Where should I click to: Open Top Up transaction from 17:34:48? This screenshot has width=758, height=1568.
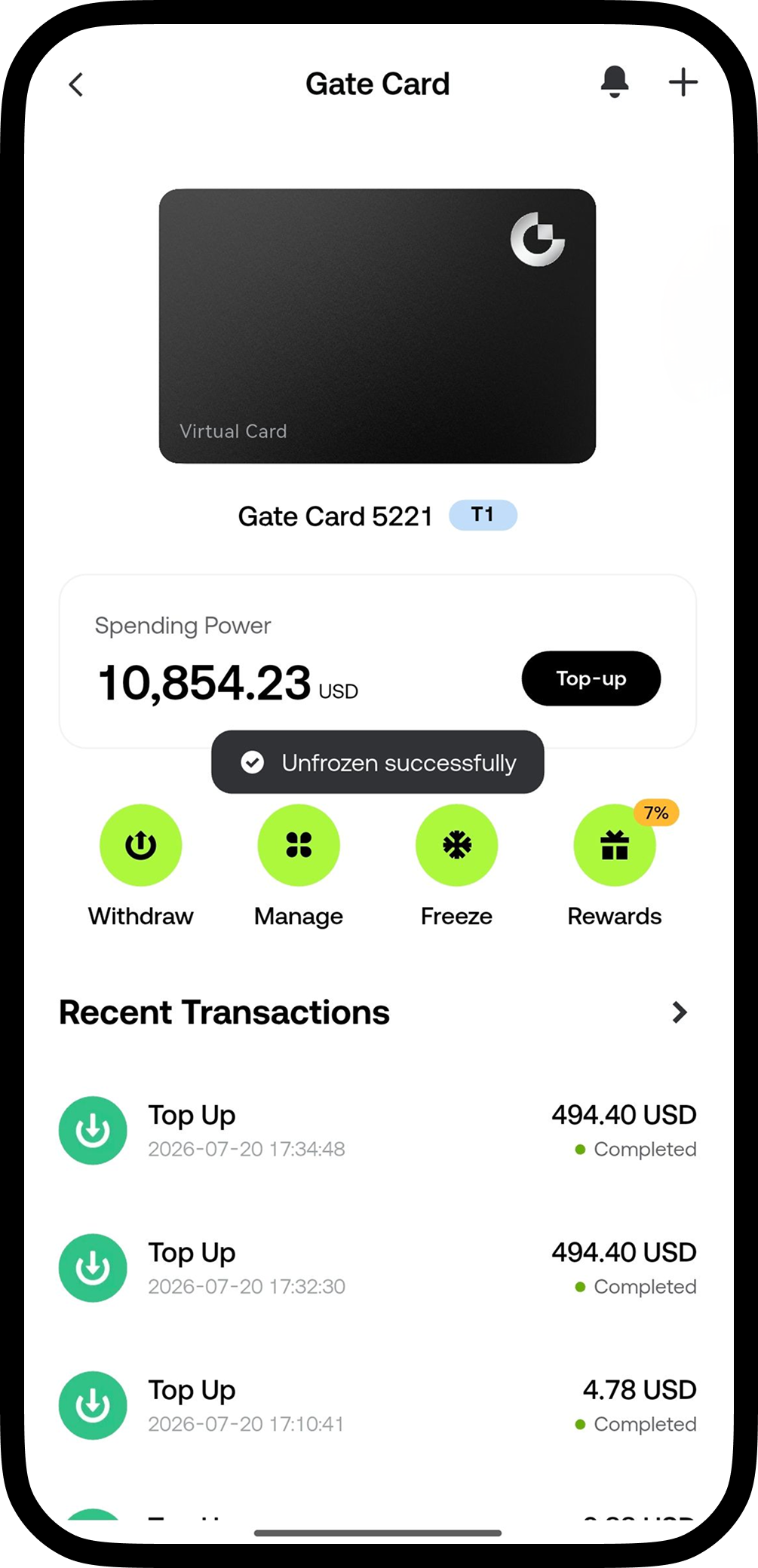tap(377, 1131)
